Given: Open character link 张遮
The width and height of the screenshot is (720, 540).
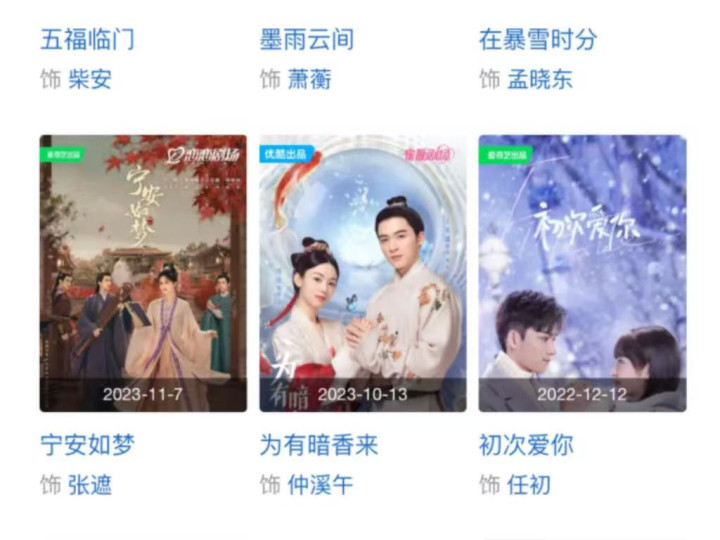Looking at the screenshot, I should point(90,486).
